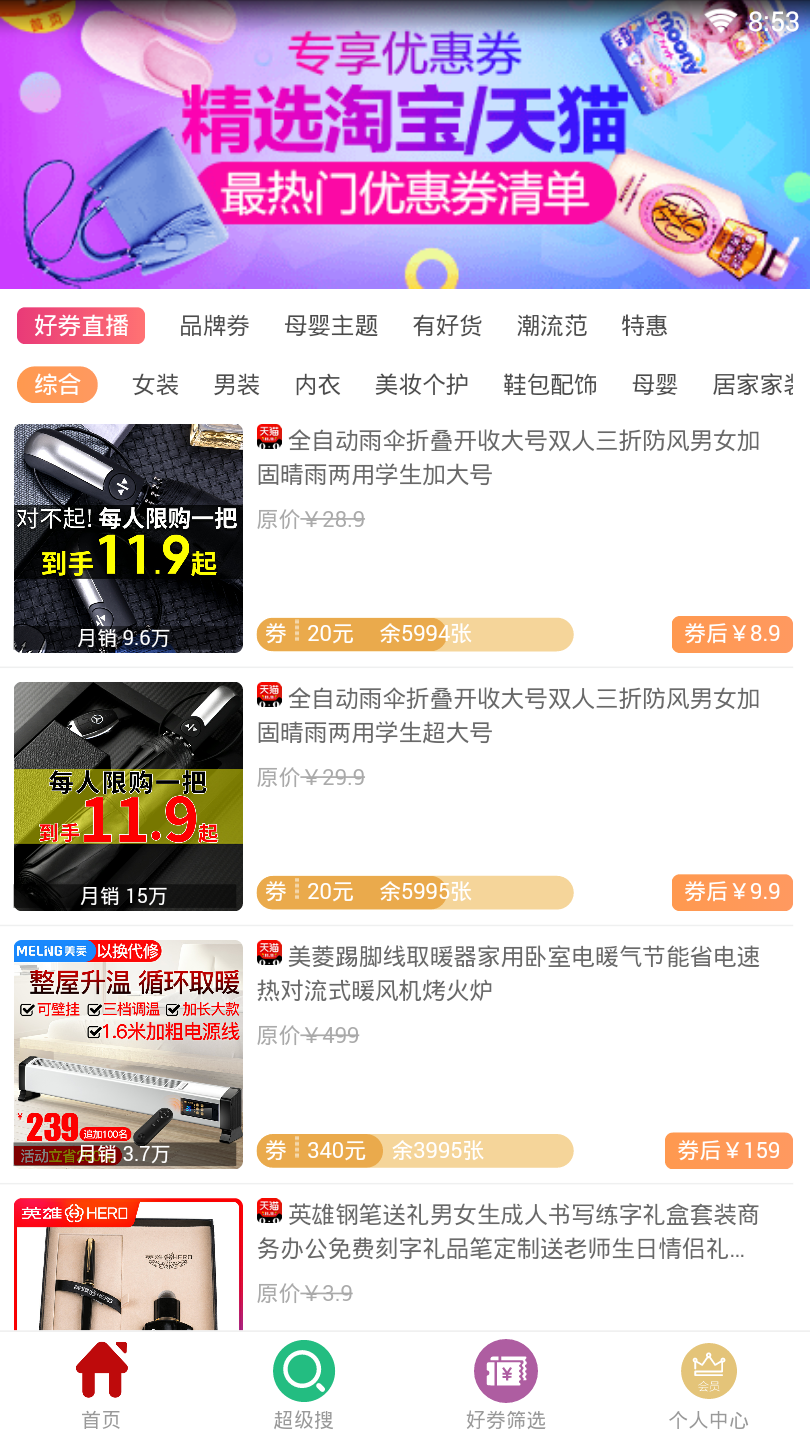The image size is (810, 1440).
Task: Open the 母婴主题 tab
Action: (x=330, y=325)
